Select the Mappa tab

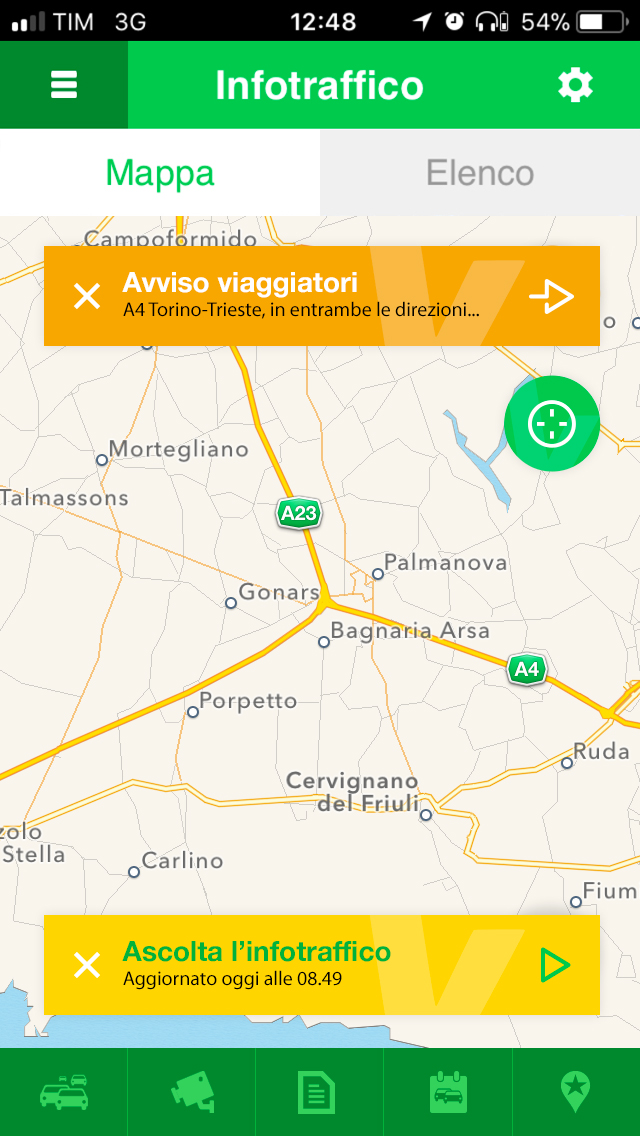pyautogui.click(x=160, y=173)
